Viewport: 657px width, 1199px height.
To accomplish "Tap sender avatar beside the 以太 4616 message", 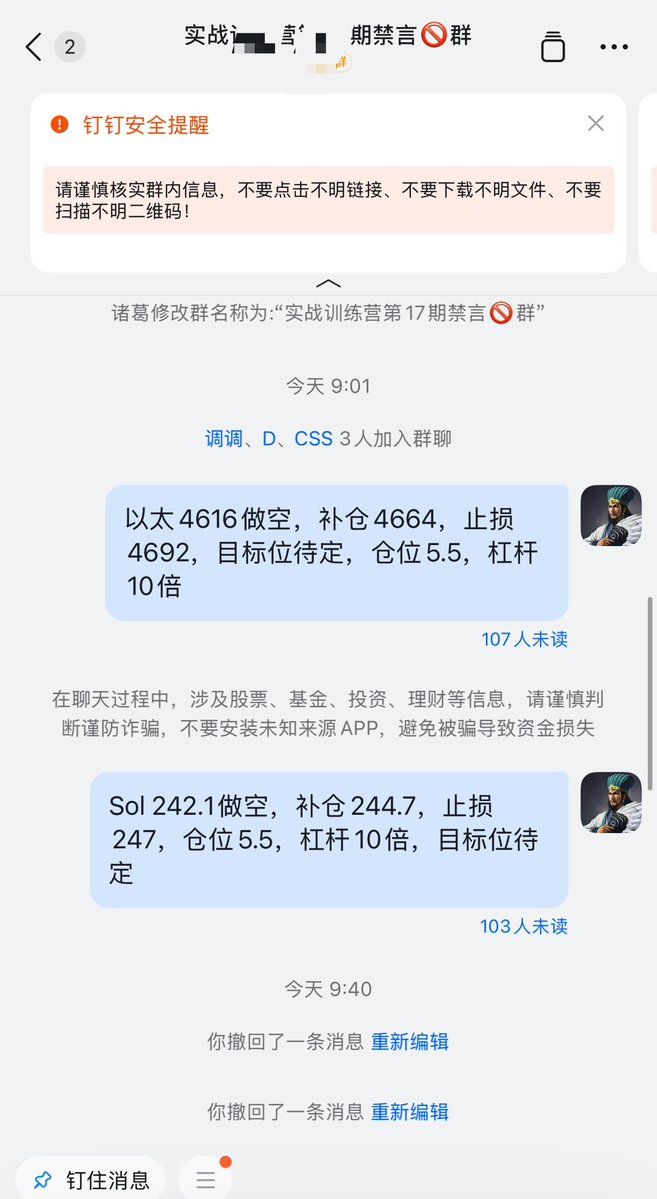I will coord(610,515).
